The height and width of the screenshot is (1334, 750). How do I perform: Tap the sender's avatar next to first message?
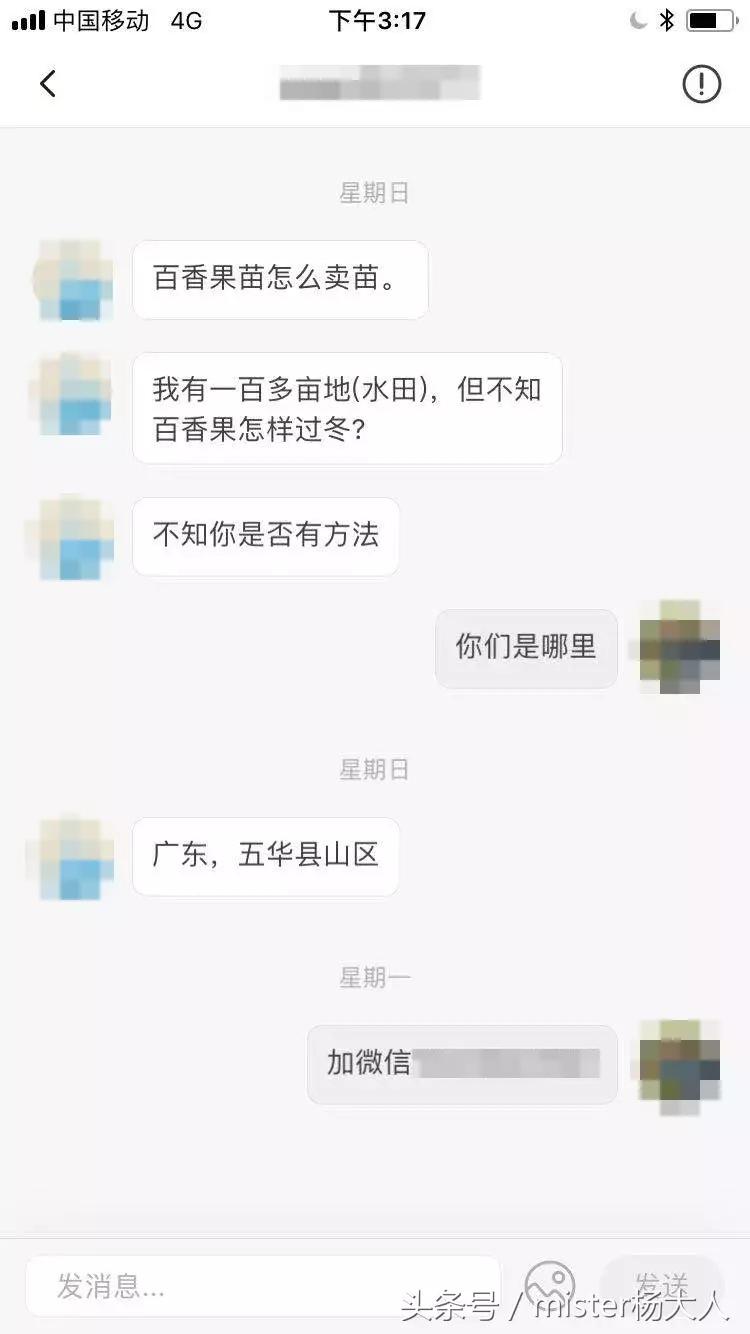pyautogui.click(x=70, y=280)
